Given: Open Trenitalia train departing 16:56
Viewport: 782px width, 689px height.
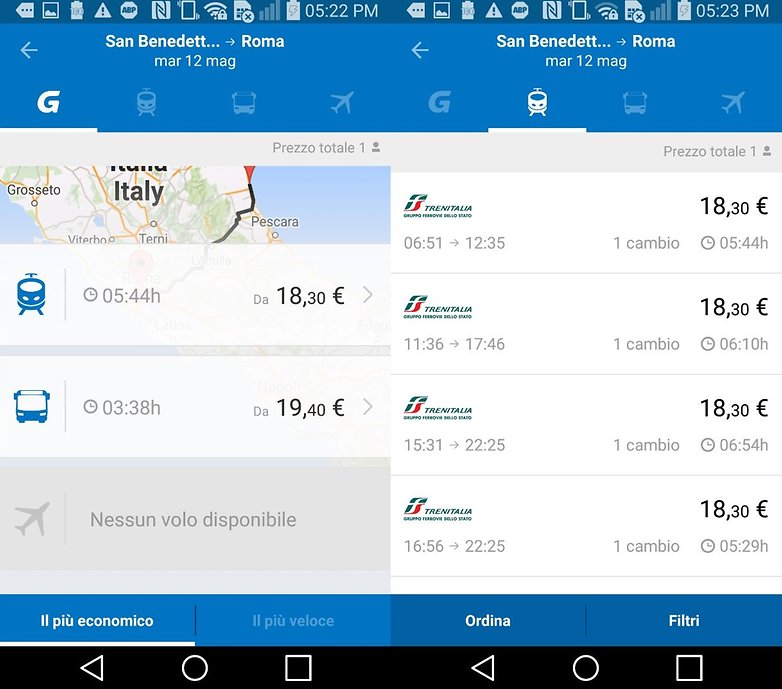Looking at the screenshot, I should [x=586, y=526].
